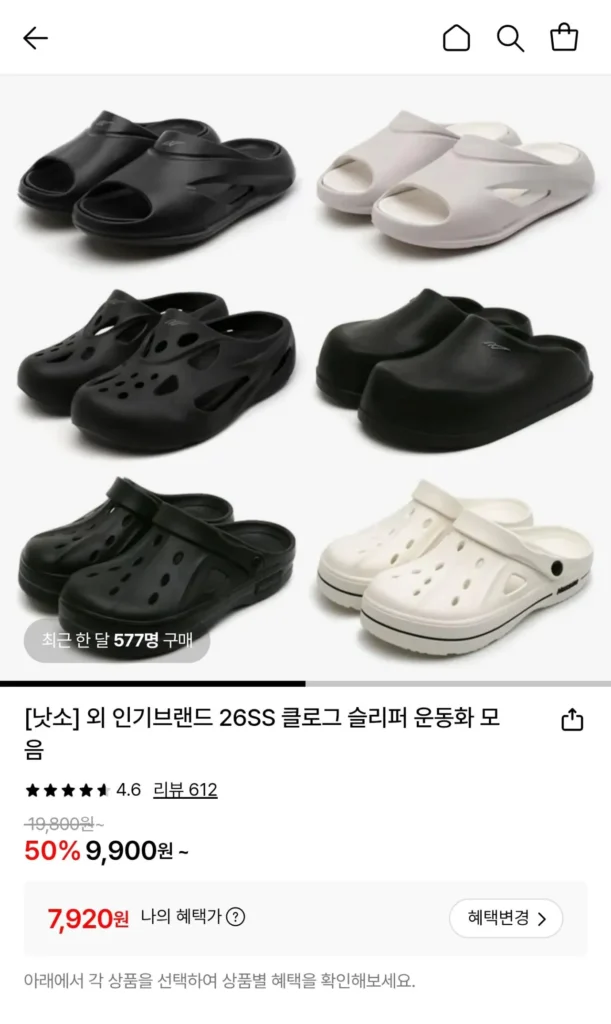Open search from the magnifier icon

pos(510,38)
